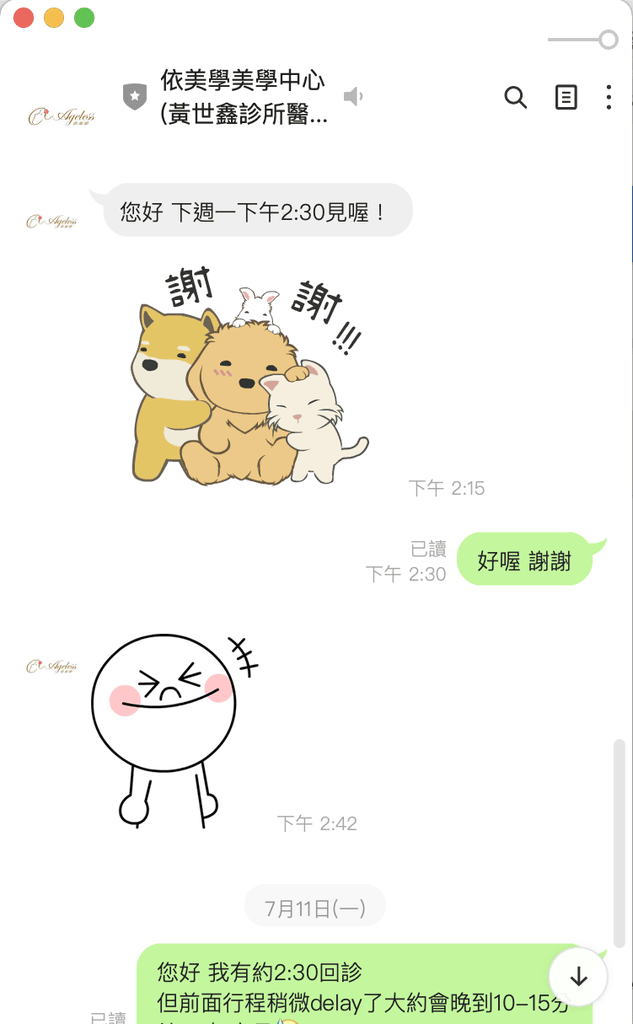Viewport: 633px width, 1024px height.
Task: Close the window with red button
Action: (x=23, y=18)
